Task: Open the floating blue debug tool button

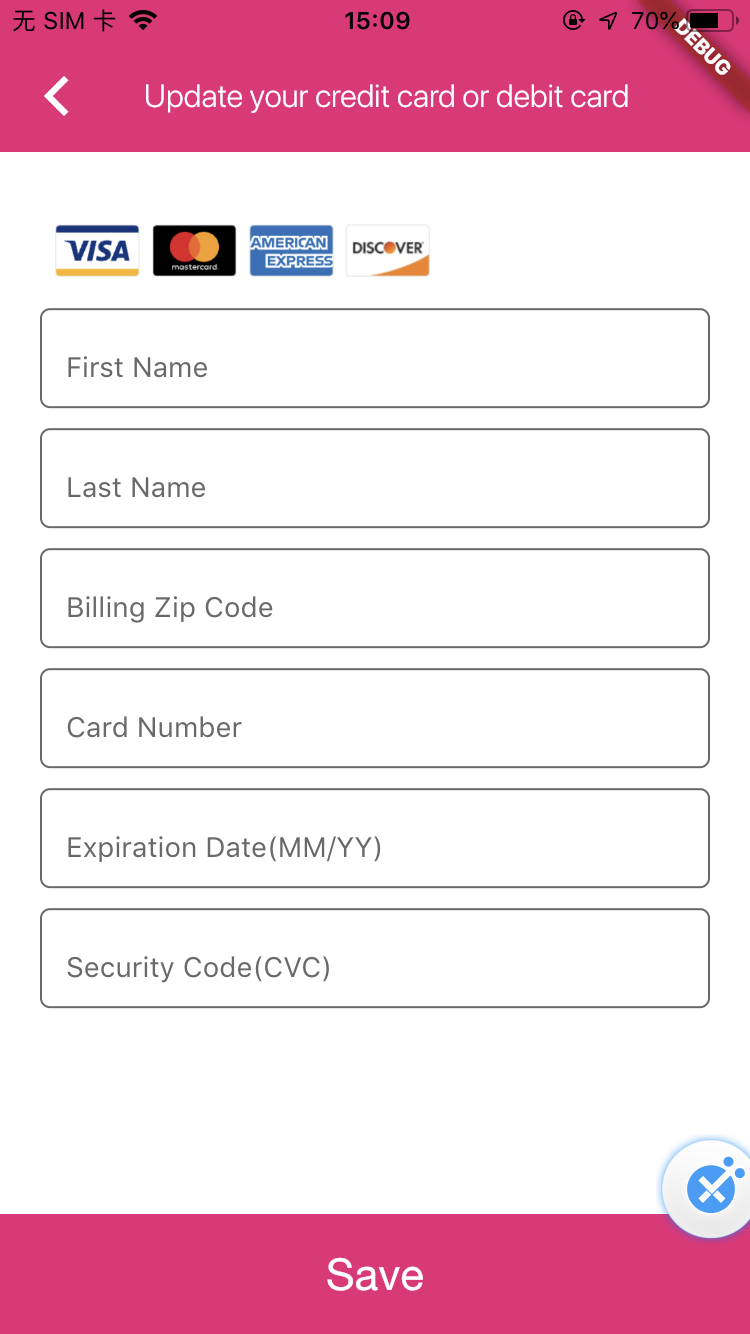Action: point(708,1188)
